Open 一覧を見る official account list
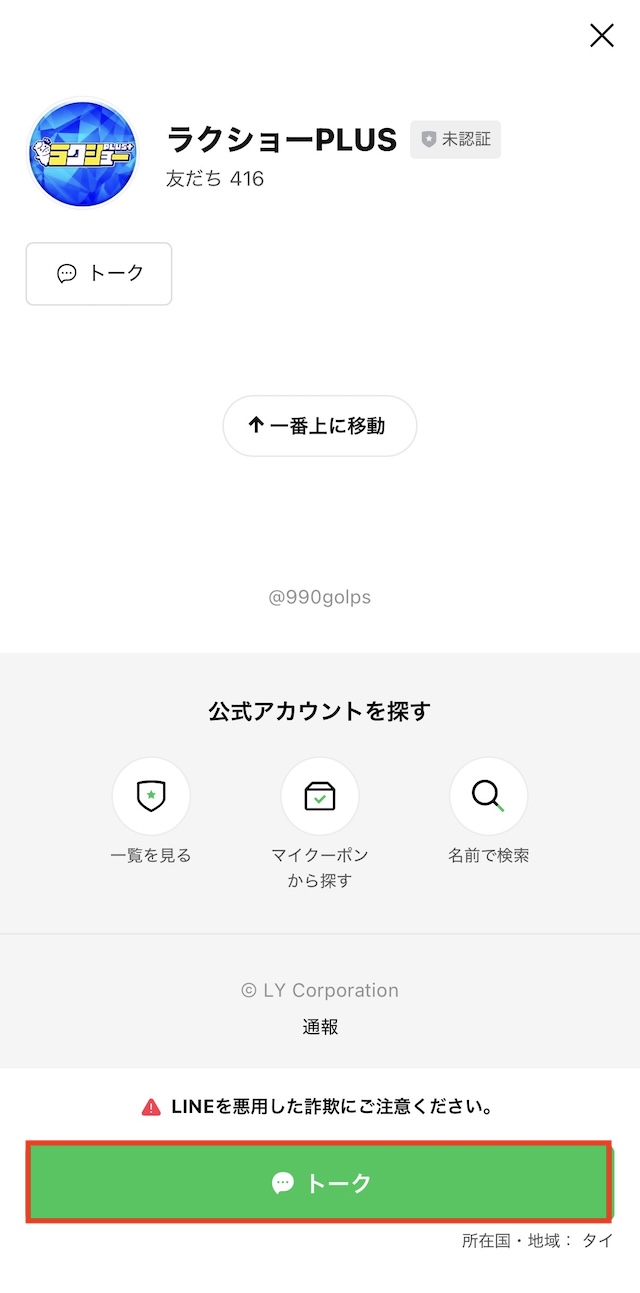The width and height of the screenshot is (640, 1293). tap(150, 797)
